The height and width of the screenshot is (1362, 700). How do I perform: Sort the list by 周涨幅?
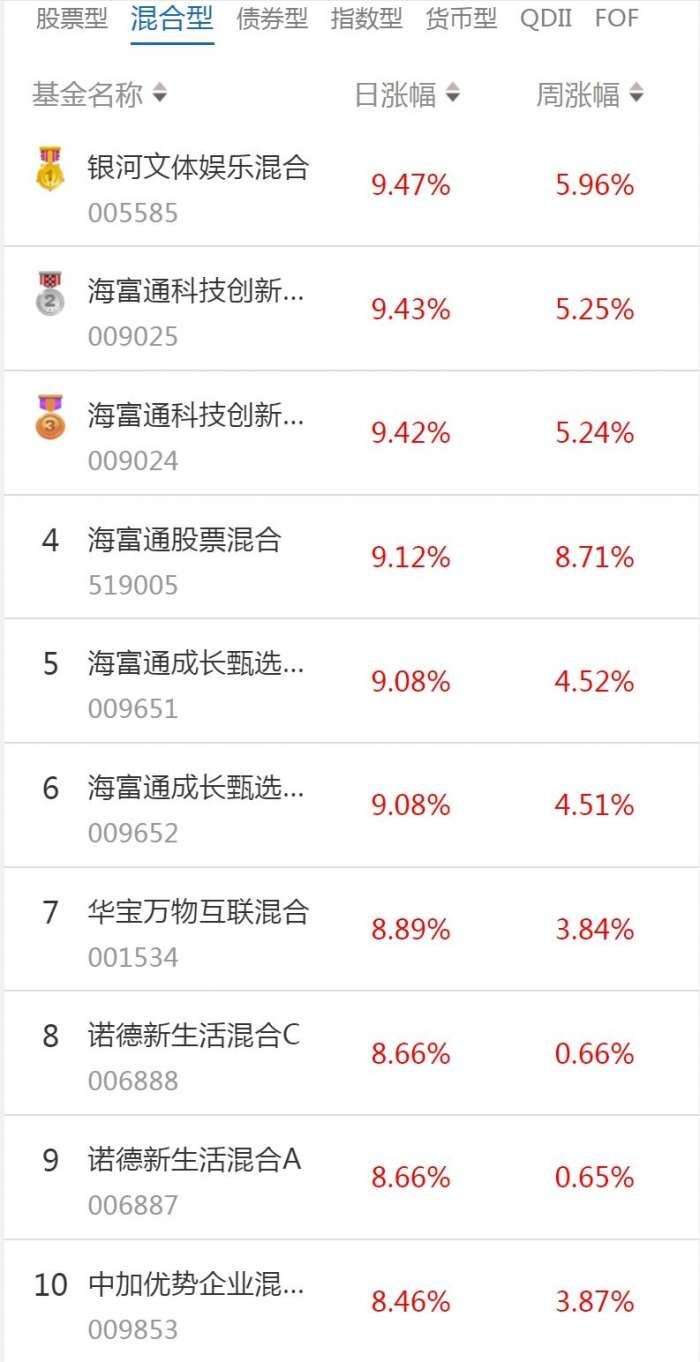coord(590,95)
